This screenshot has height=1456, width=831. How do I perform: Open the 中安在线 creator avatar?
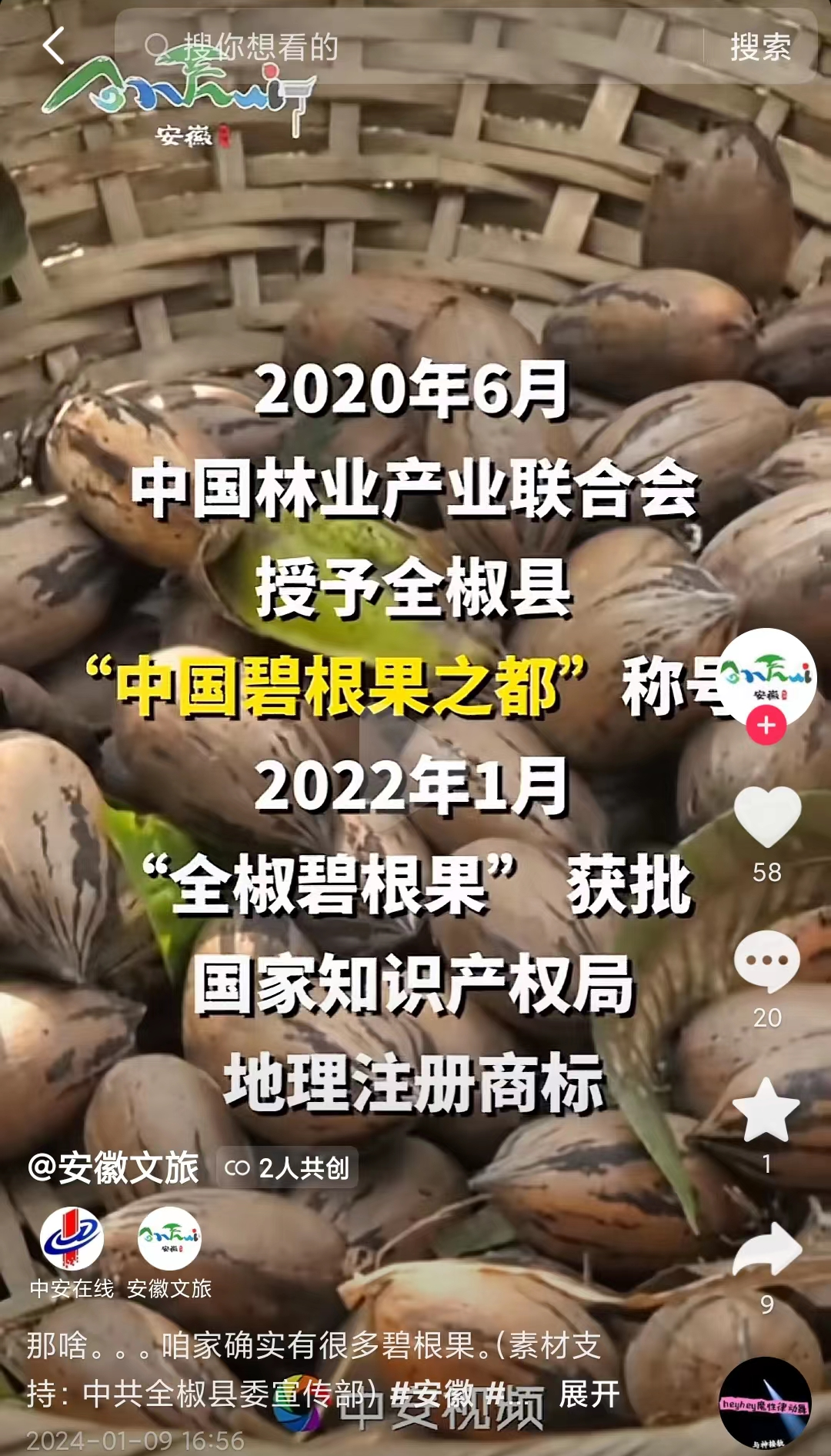72,1238
